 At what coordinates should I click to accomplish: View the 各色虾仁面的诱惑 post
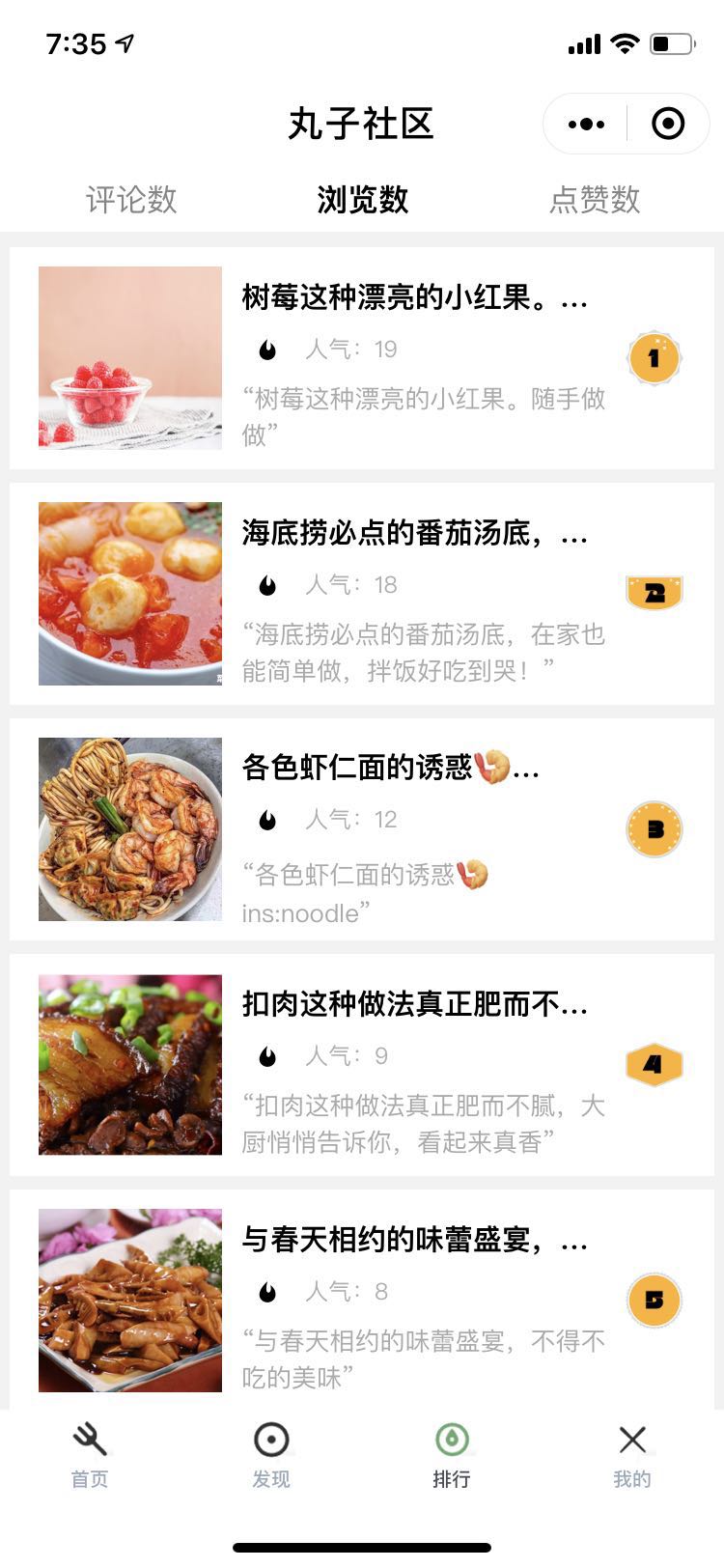click(362, 829)
